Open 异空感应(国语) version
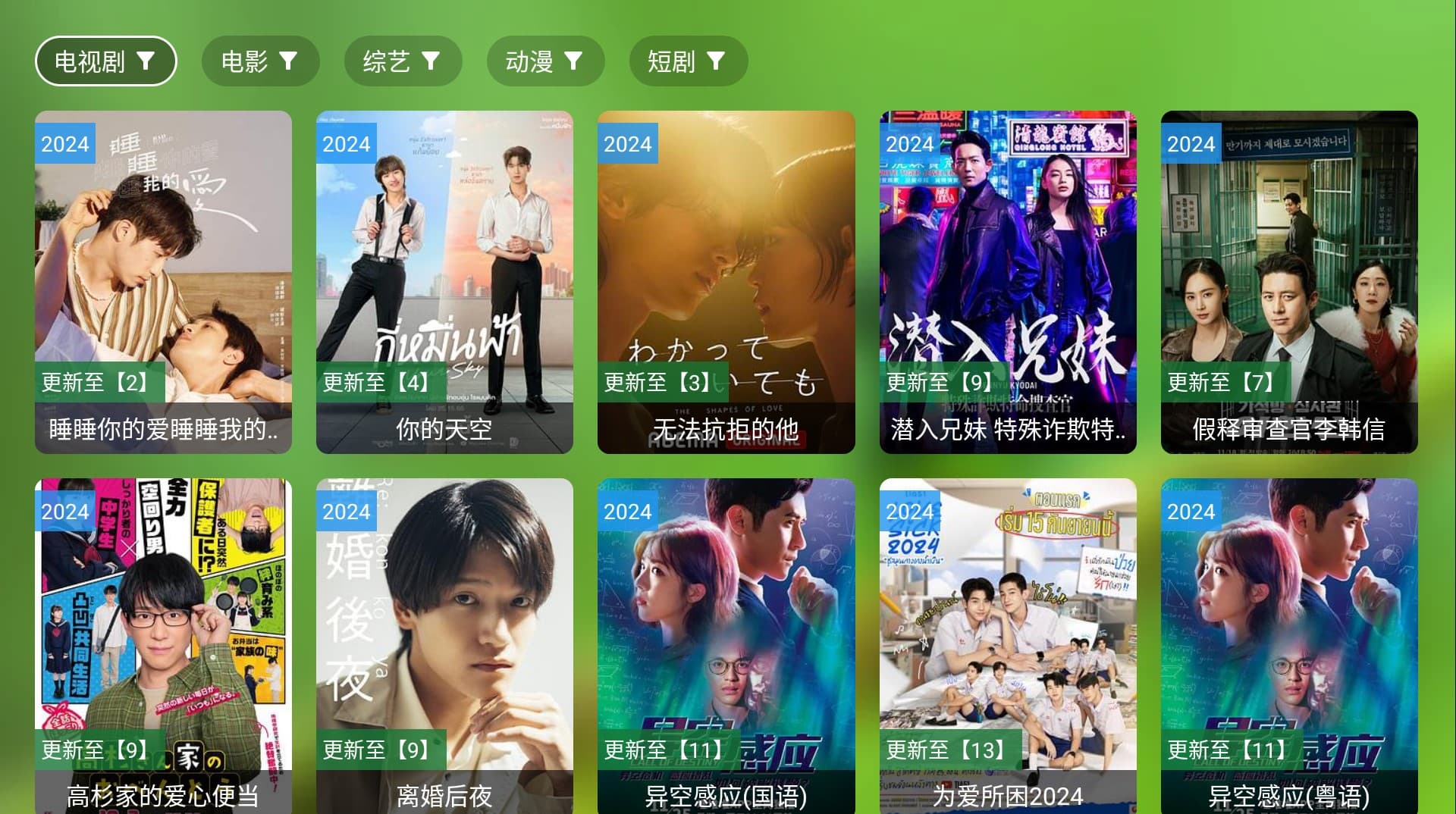Image resolution: width=1456 pixels, height=814 pixels. pos(726,646)
